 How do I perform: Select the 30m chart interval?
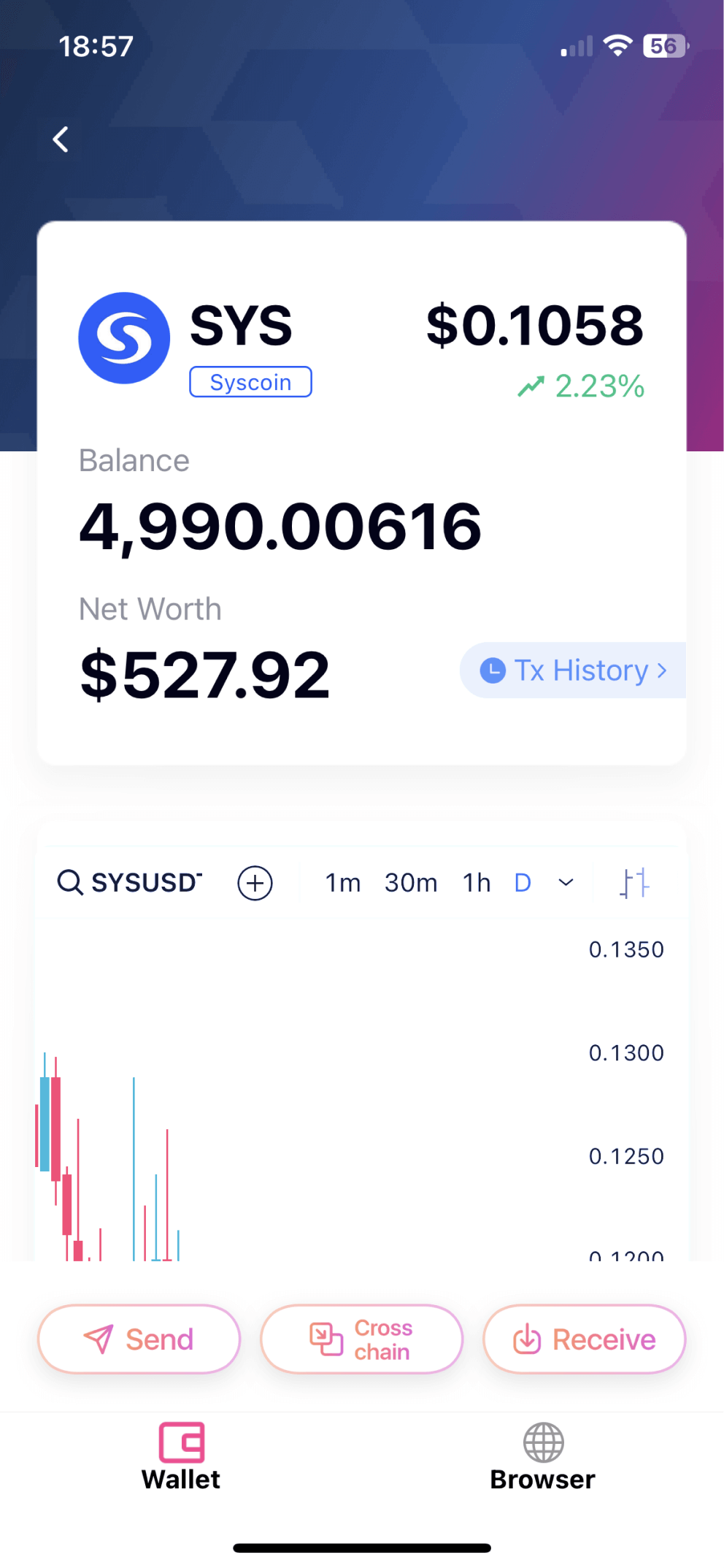411,883
